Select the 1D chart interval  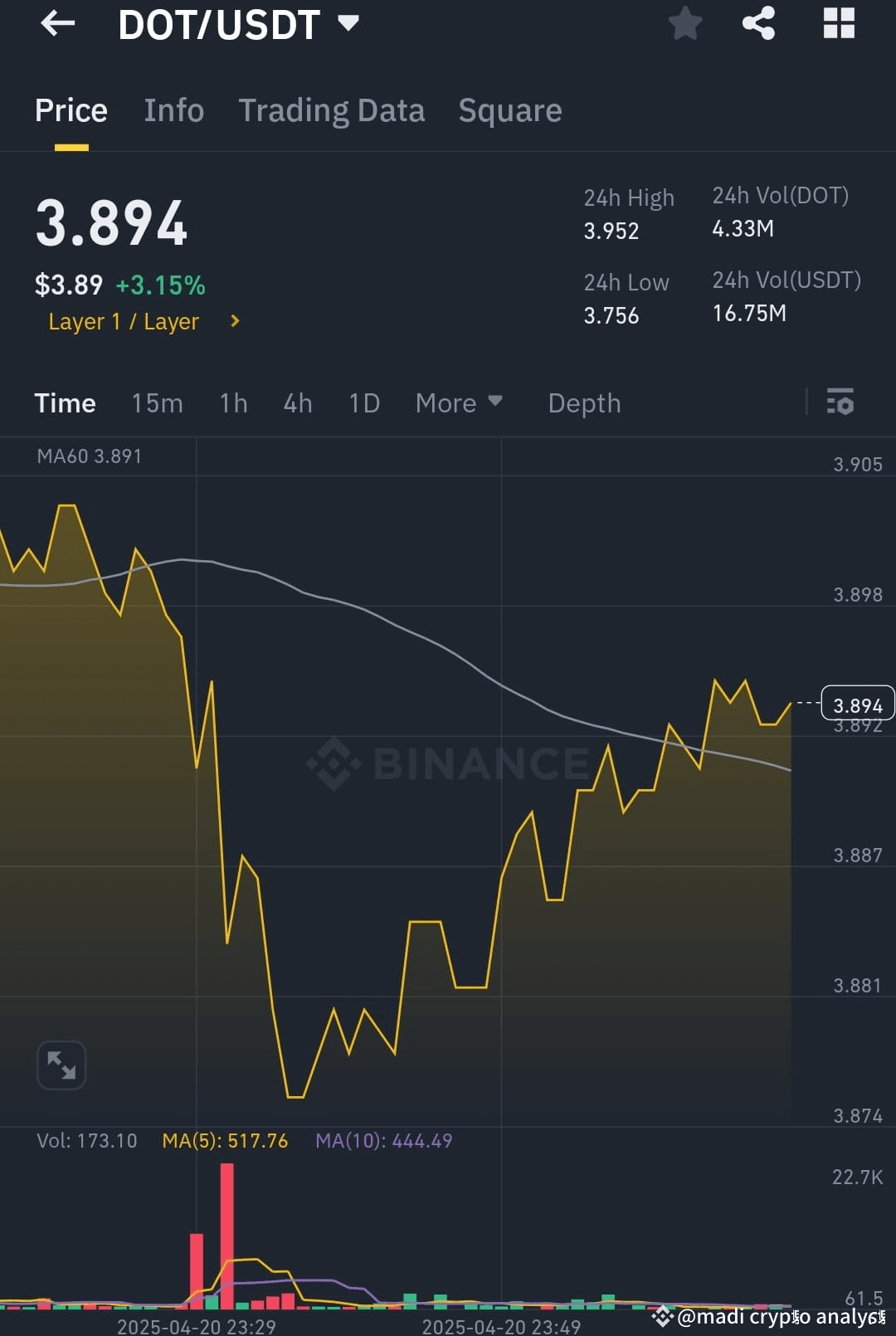363,402
